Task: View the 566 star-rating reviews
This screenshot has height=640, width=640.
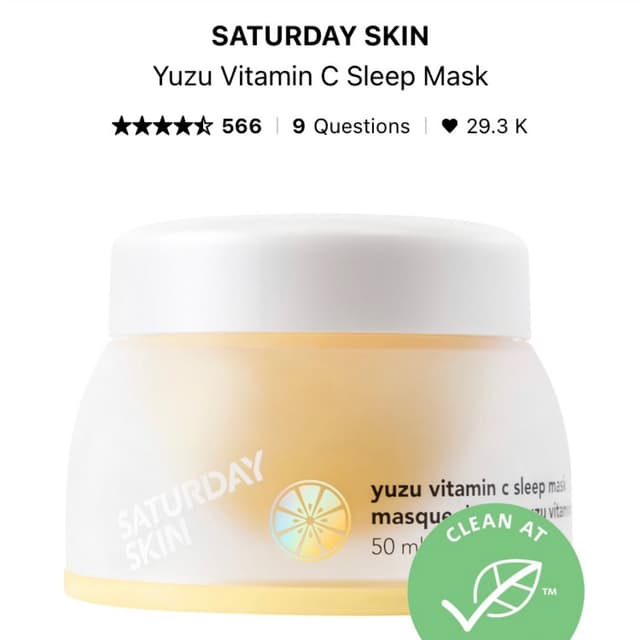Action: 187,126
